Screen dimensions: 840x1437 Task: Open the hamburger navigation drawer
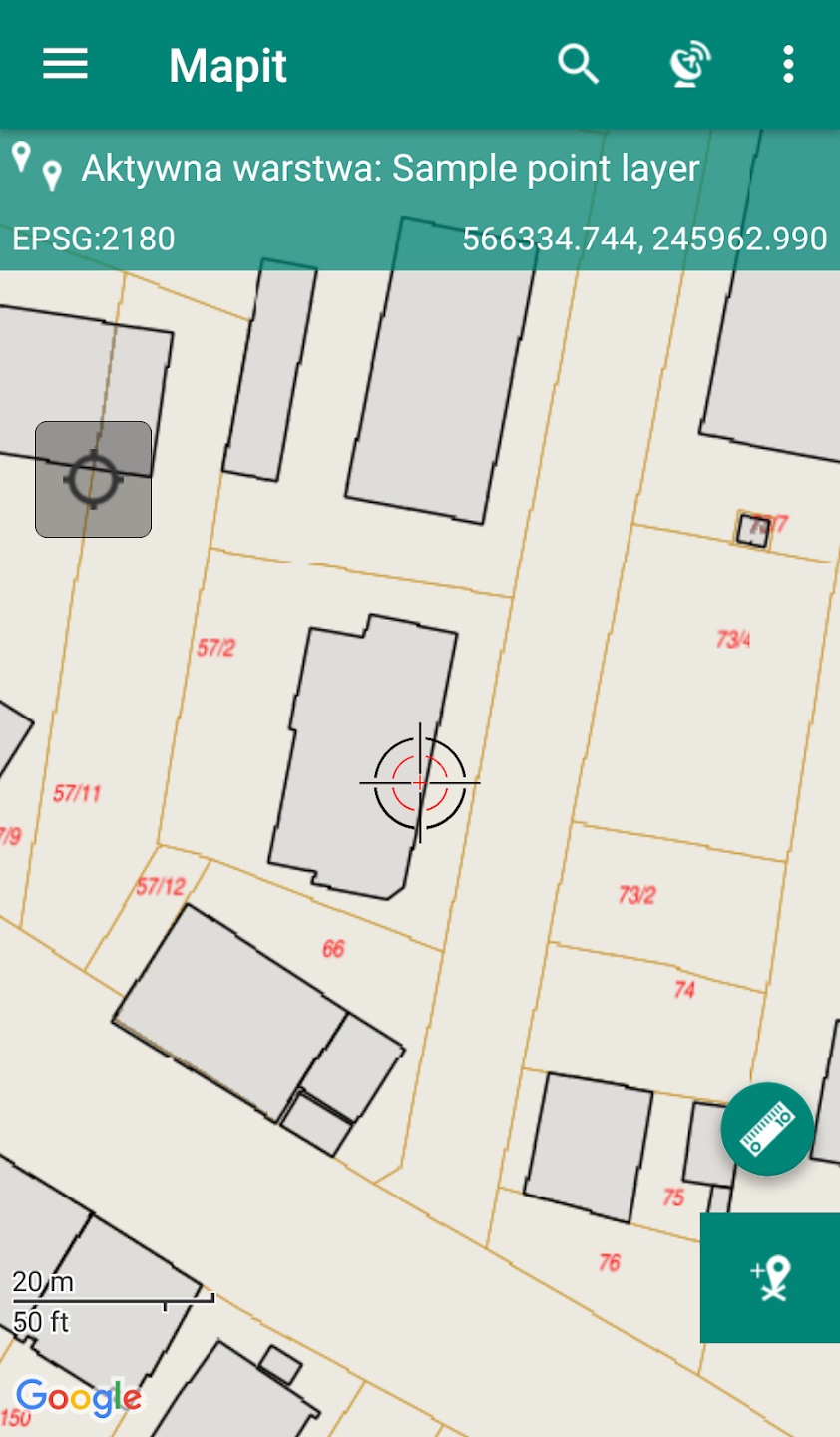65,65
